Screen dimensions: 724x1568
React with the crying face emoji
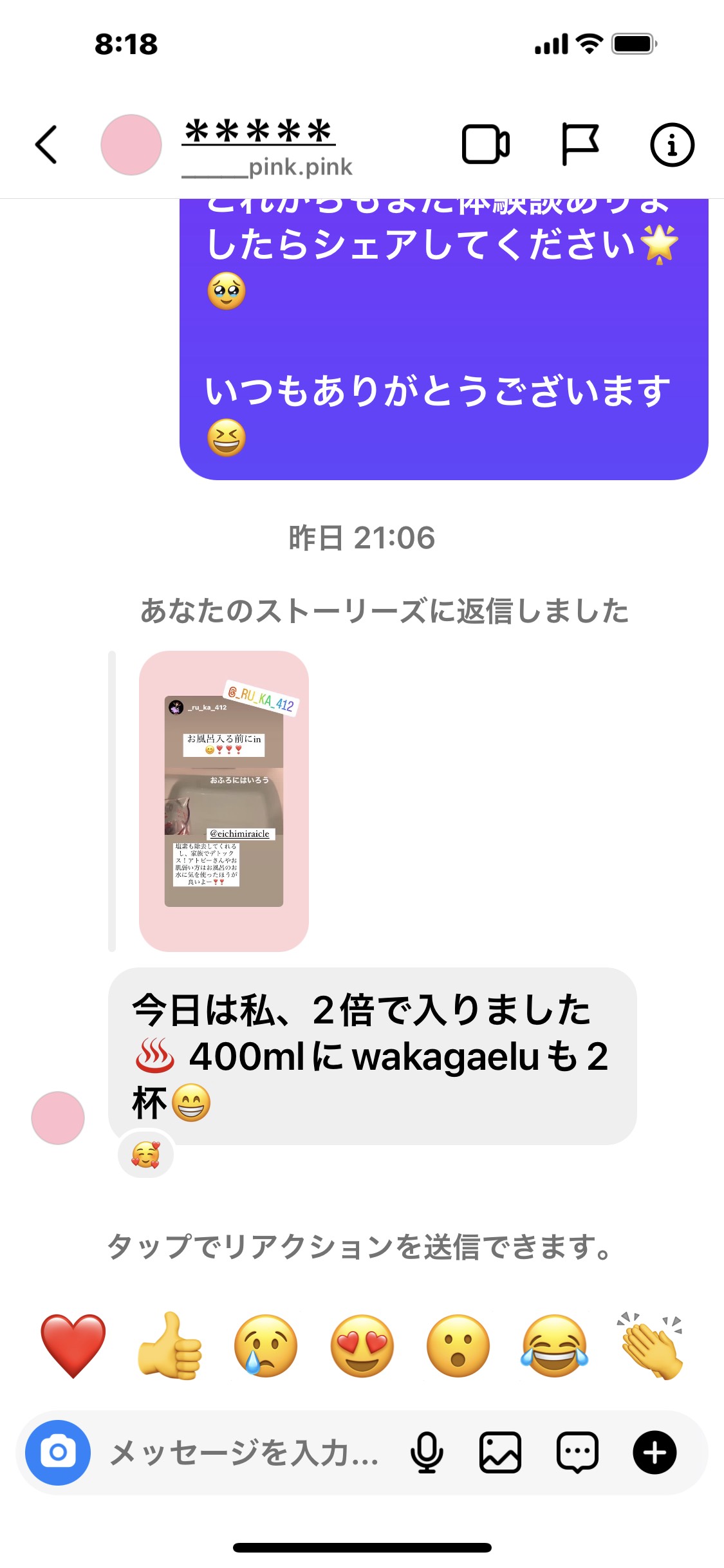(x=266, y=1345)
